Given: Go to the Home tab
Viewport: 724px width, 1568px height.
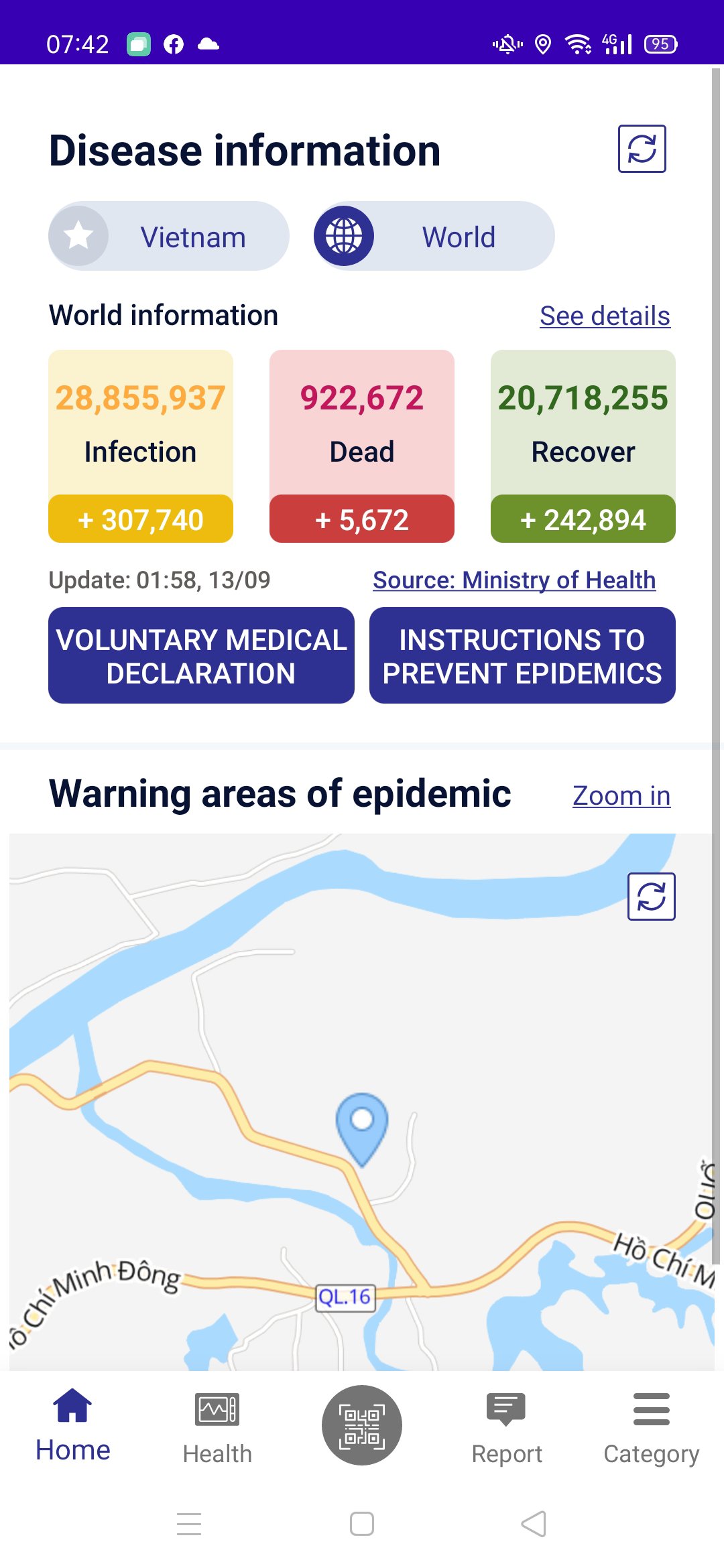Looking at the screenshot, I should [72, 1425].
